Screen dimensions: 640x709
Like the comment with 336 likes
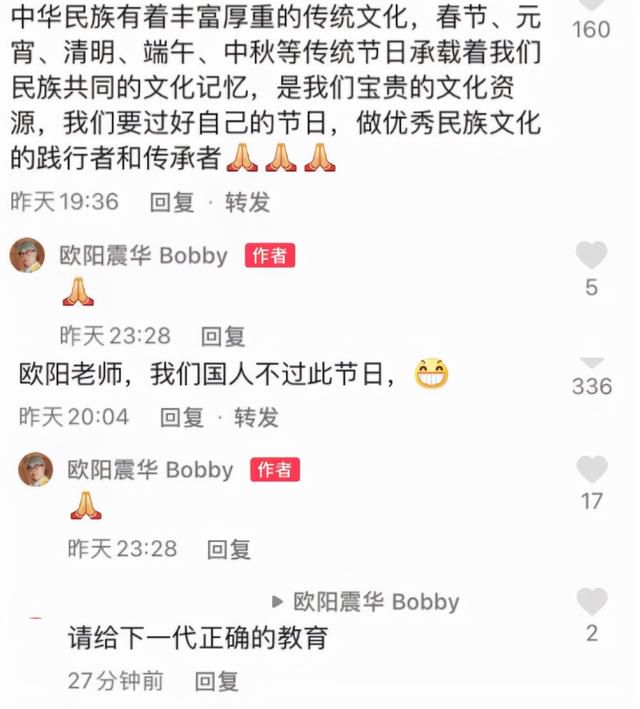click(x=591, y=362)
